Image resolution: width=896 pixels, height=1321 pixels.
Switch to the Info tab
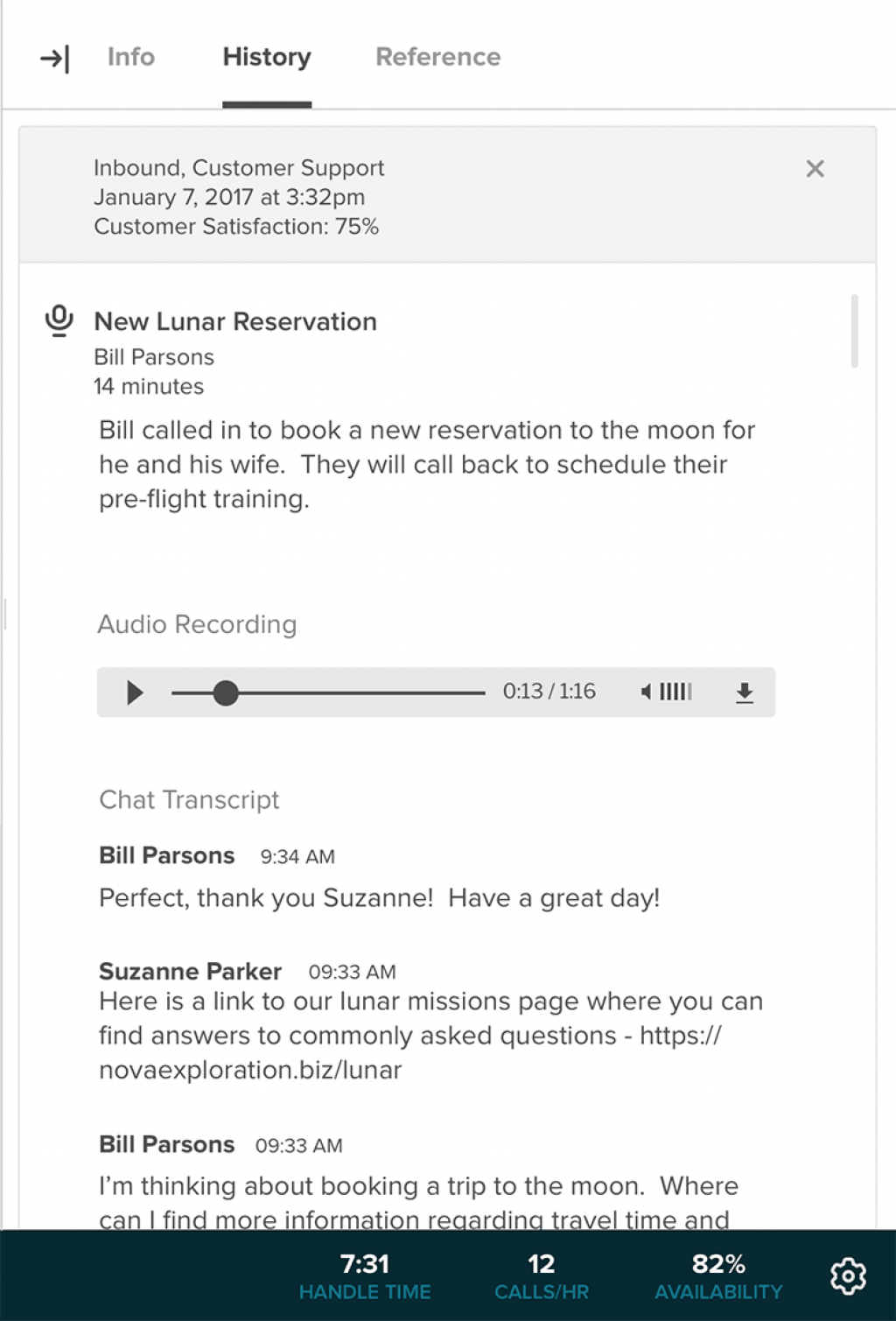131,57
